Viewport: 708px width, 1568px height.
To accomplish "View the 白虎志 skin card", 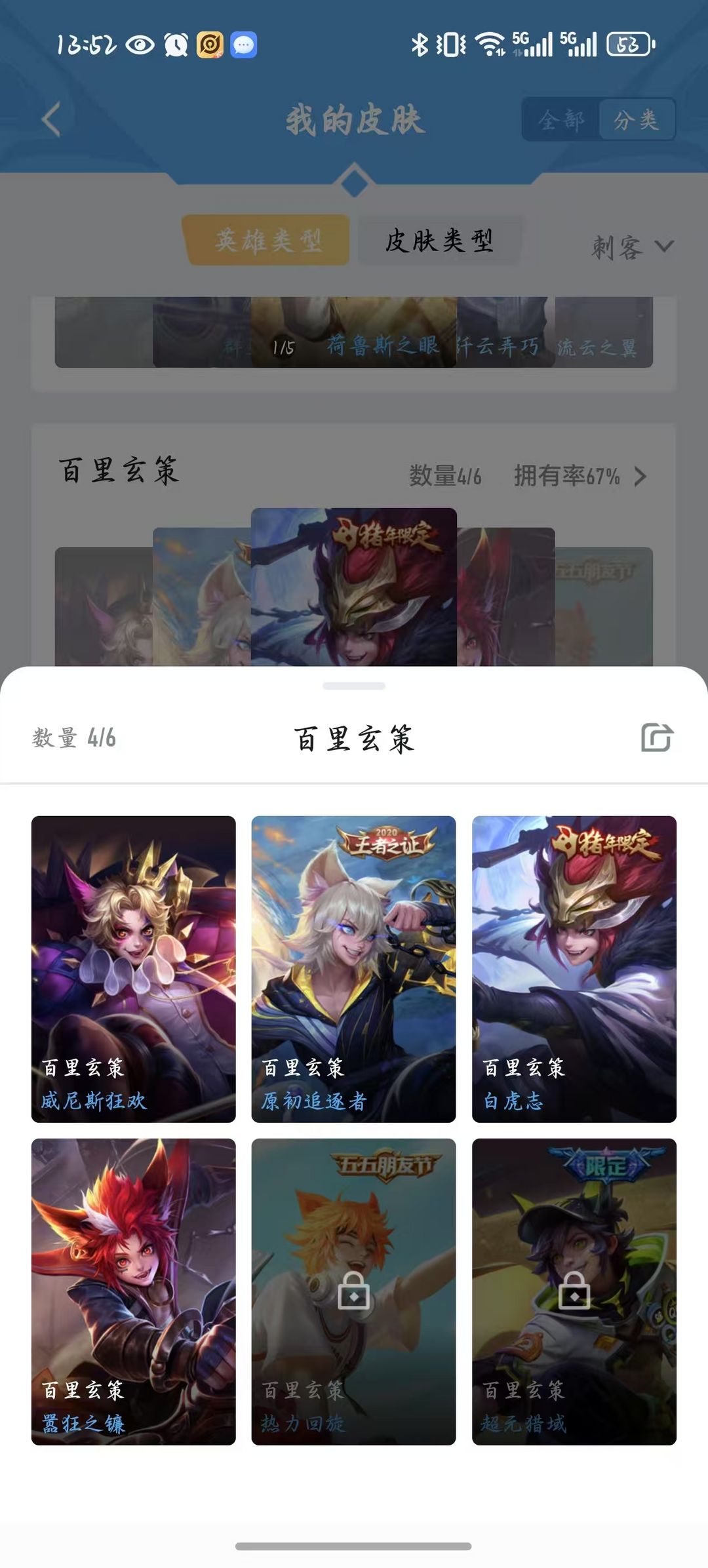I will coord(574,969).
